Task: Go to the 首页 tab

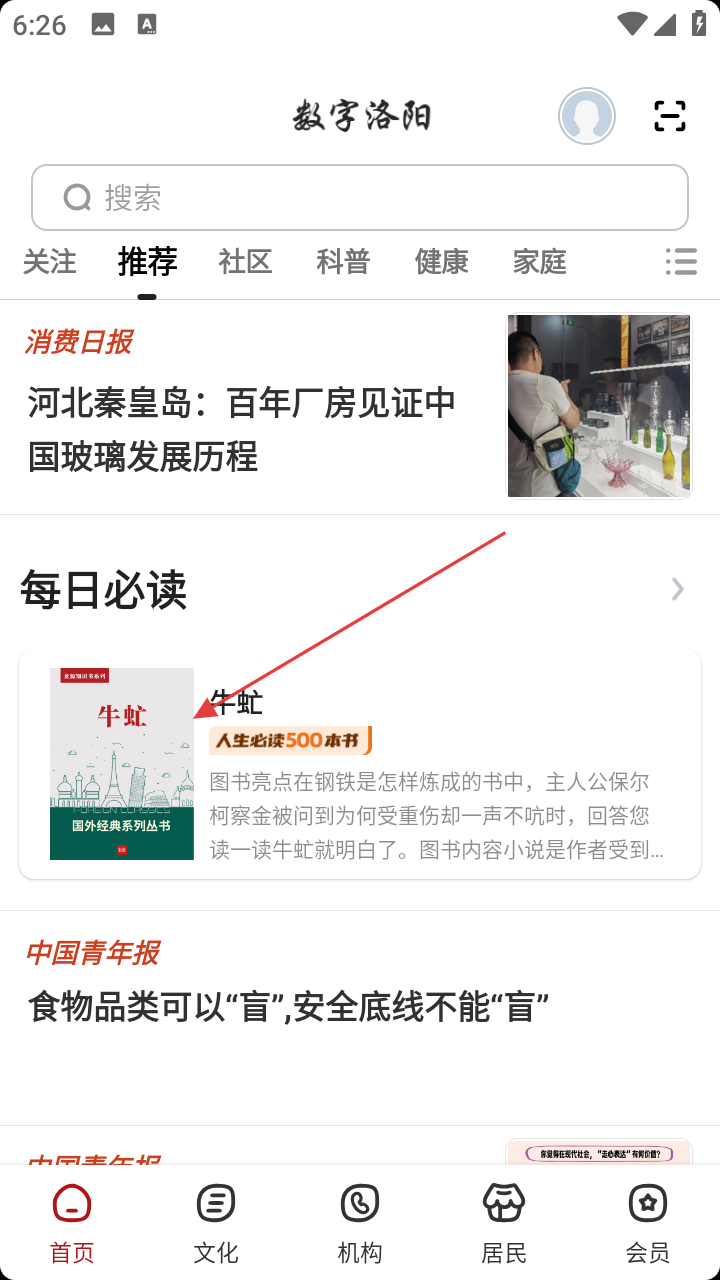Action: [72, 1222]
